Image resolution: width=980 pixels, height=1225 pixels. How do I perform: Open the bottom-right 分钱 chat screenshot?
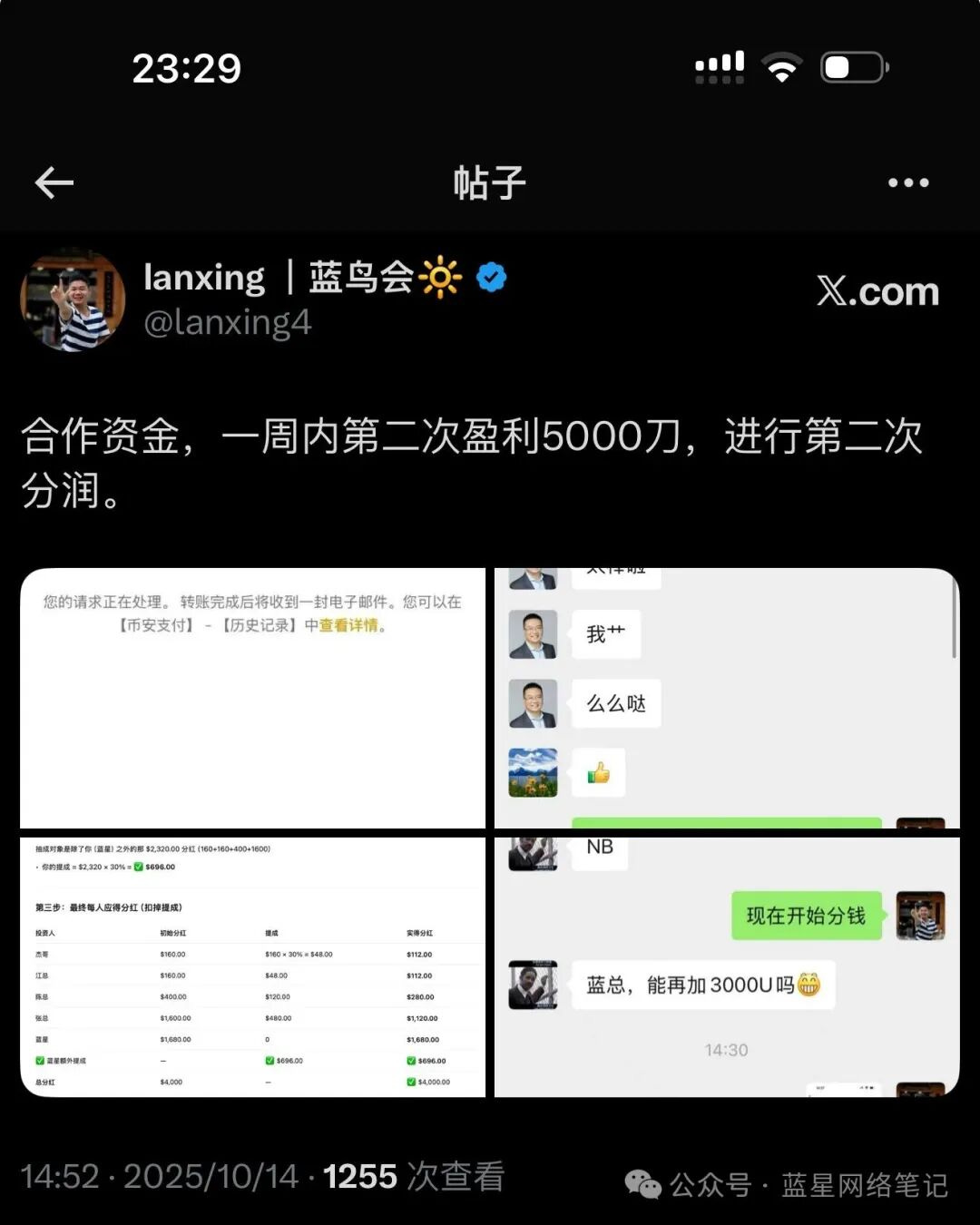point(726,966)
